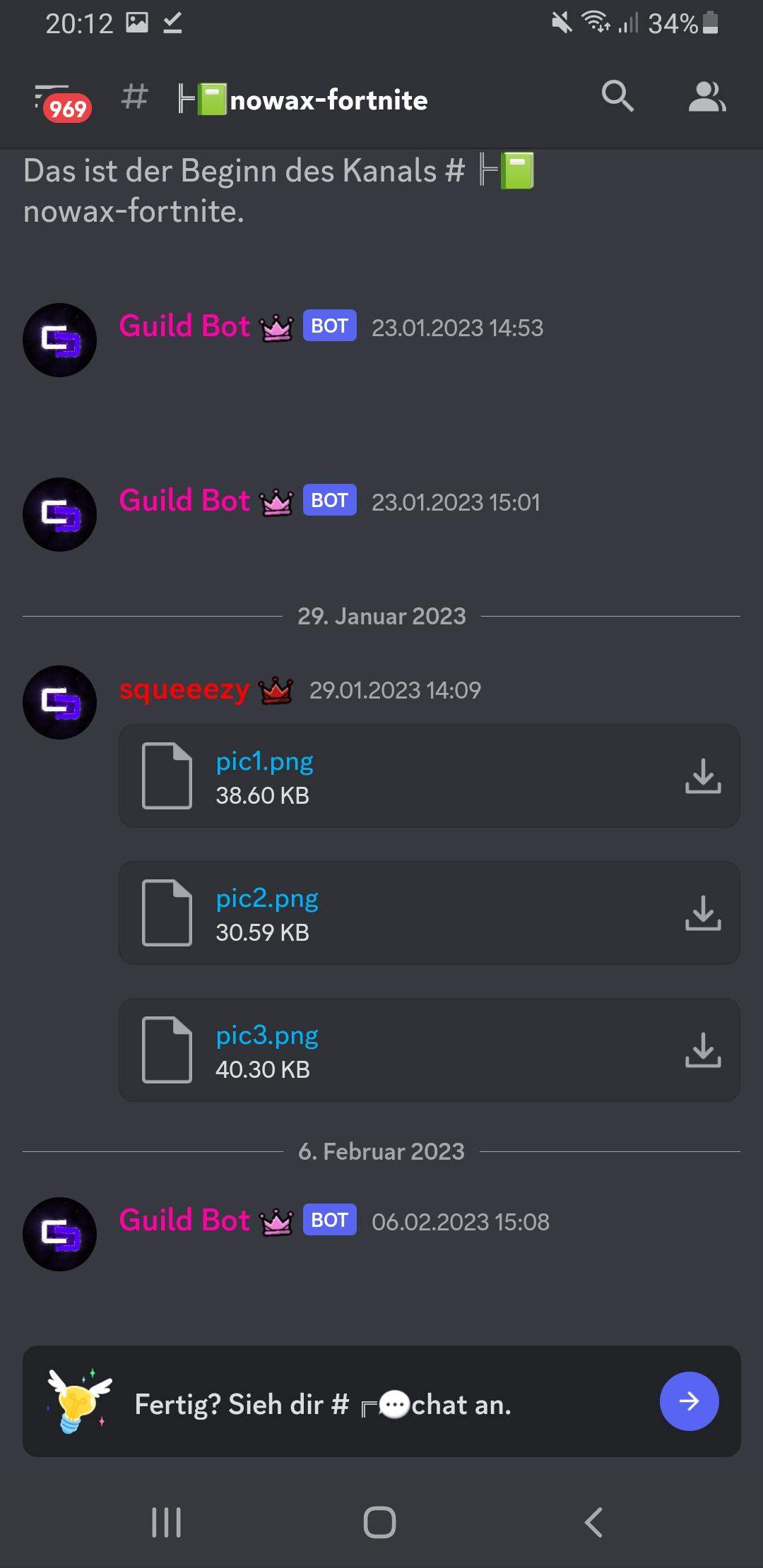View squeeezy's profile

(184, 690)
